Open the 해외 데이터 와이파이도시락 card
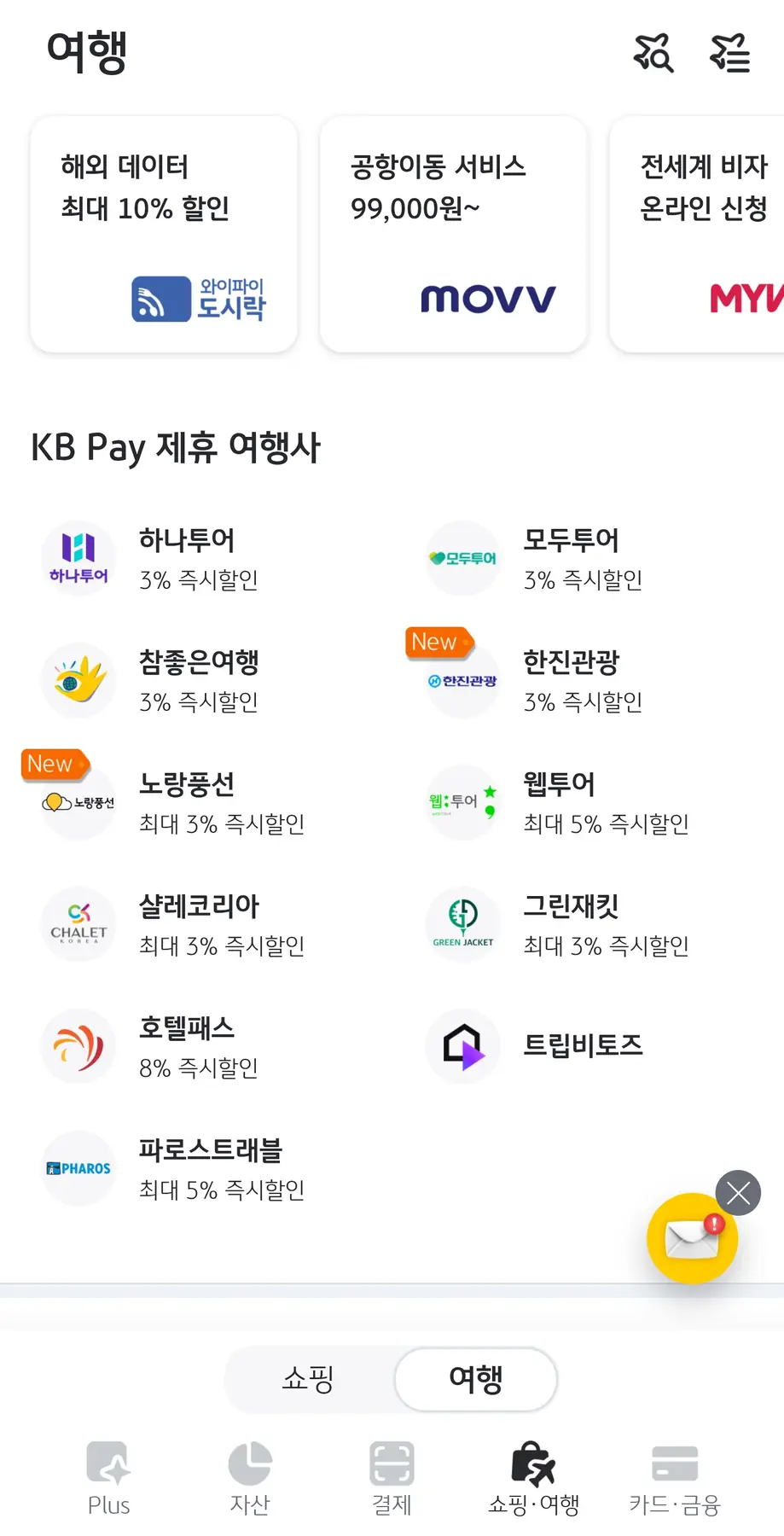784x1536 pixels. 164,234
